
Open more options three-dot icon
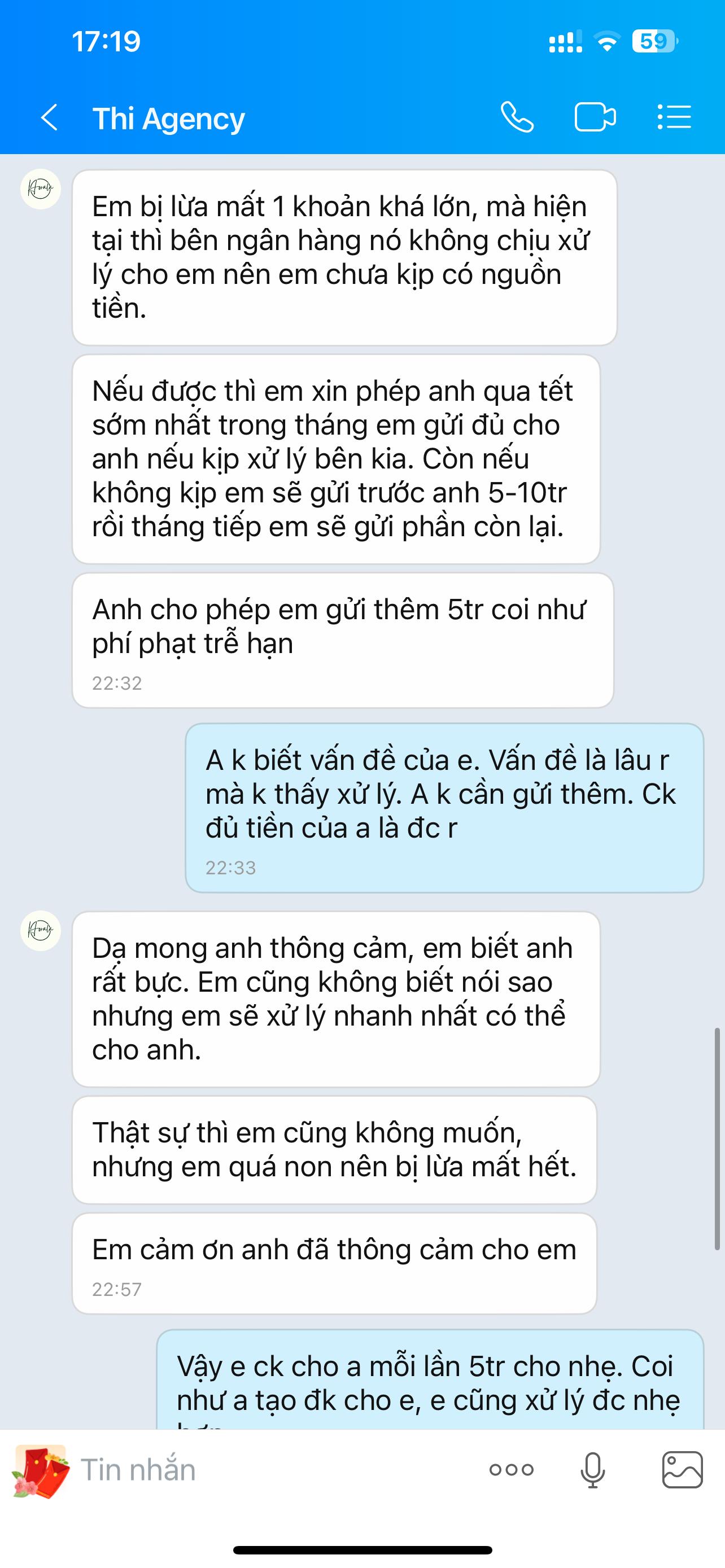(x=512, y=1470)
